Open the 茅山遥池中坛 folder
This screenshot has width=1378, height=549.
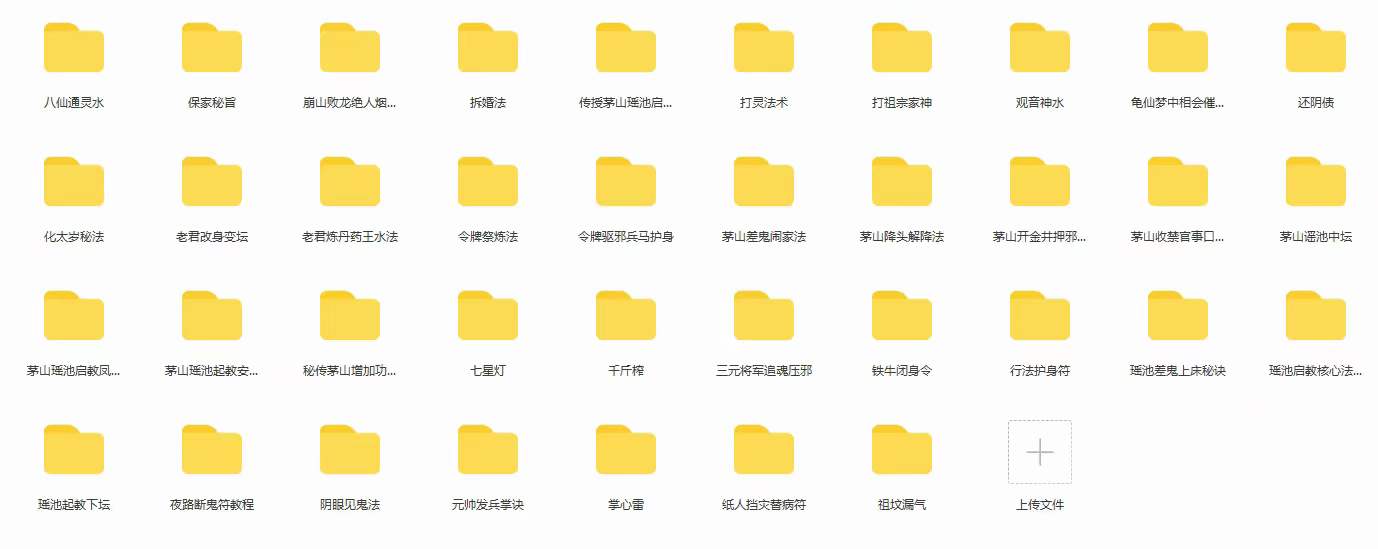pyautogui.click(x=1316, y=182)
